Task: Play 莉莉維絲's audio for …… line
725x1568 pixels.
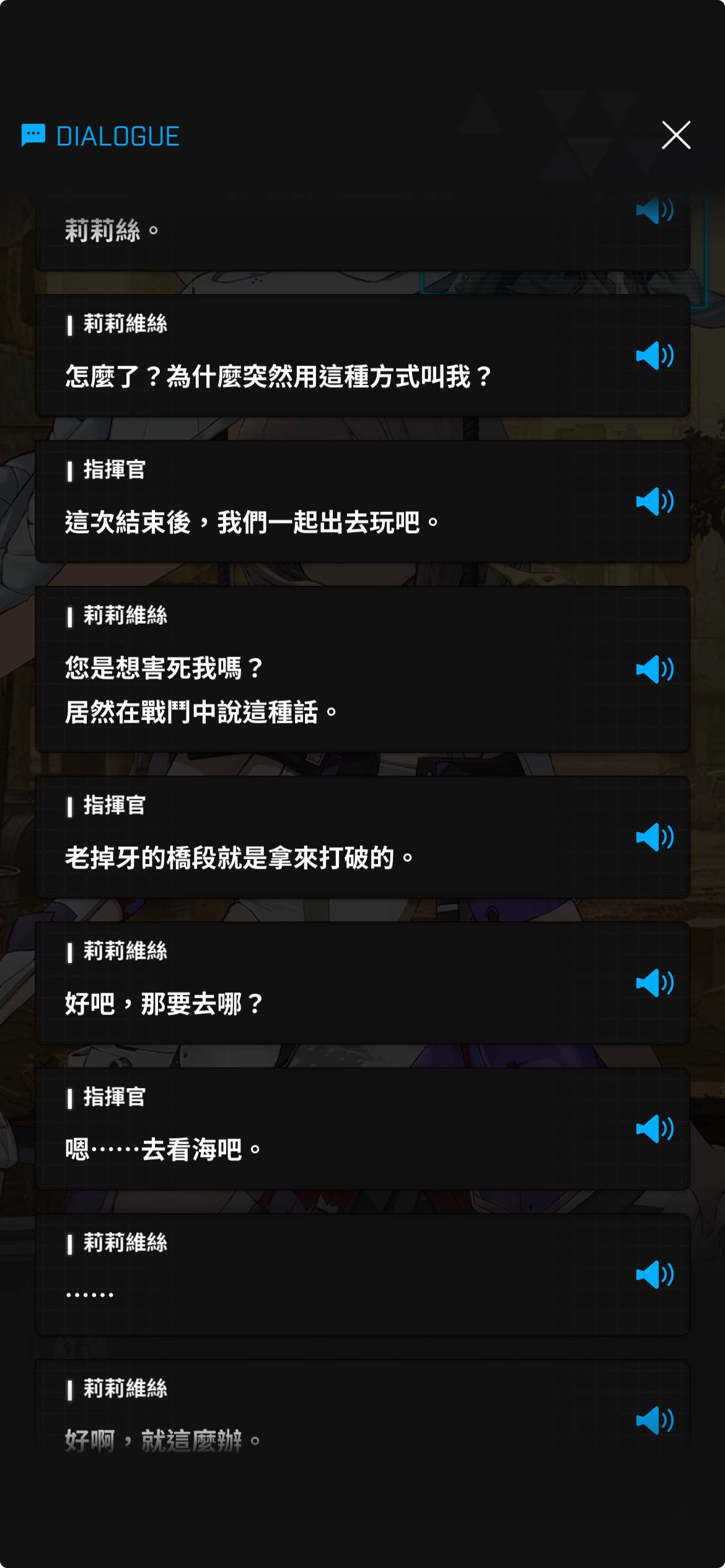Action: coord(654,1274)
